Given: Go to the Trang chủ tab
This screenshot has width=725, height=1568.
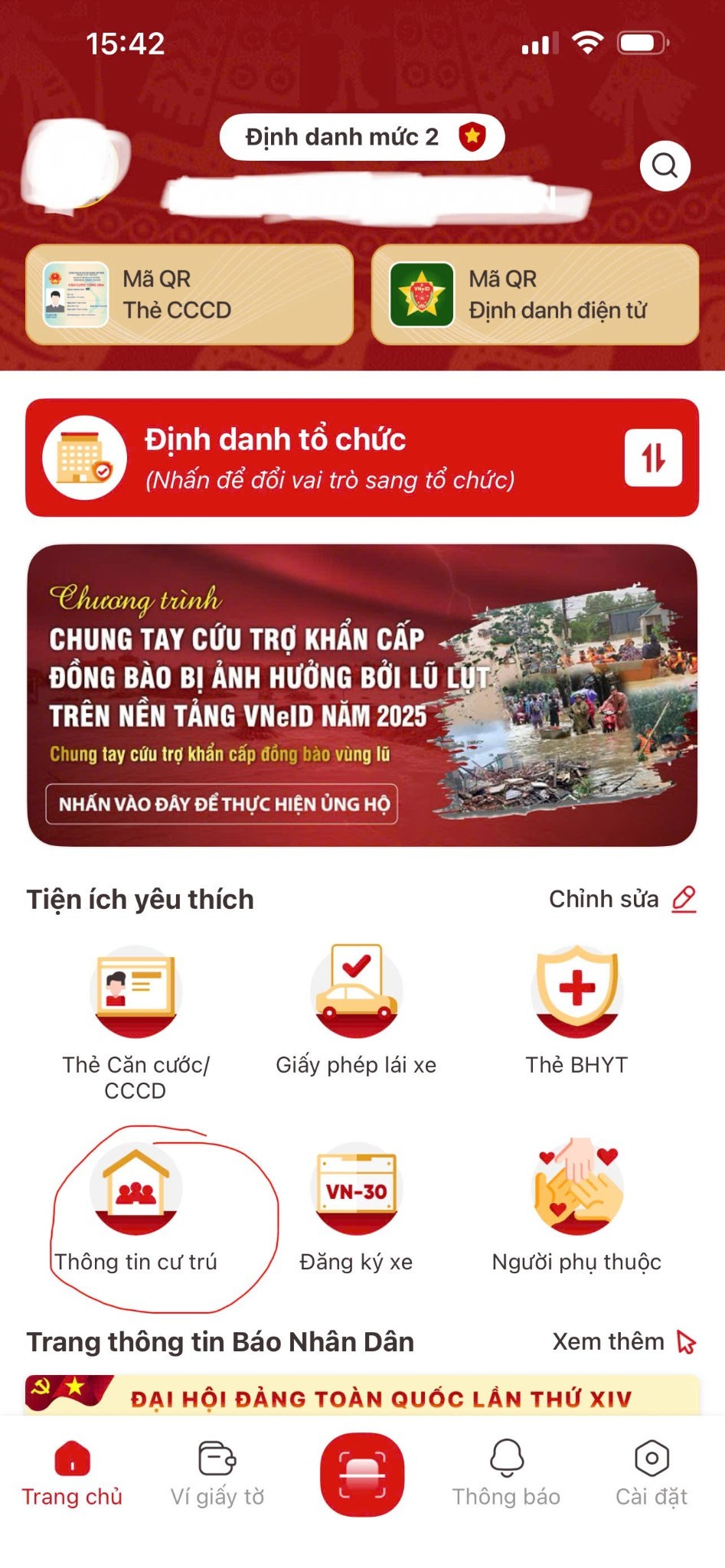Looking at the screenshot, I should click(72, 1474).
